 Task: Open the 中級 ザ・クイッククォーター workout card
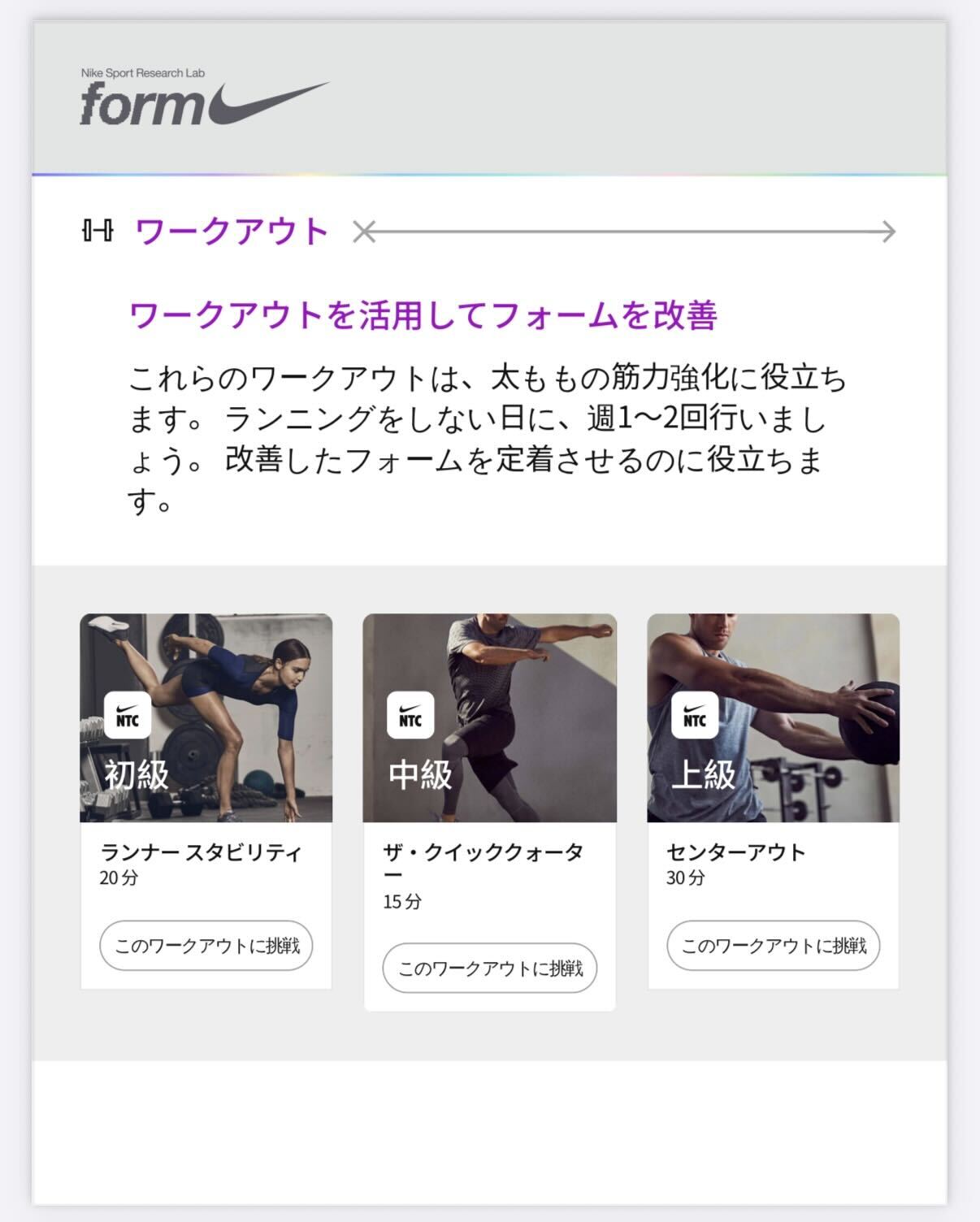pyautogui.click(x=489, y=718)
